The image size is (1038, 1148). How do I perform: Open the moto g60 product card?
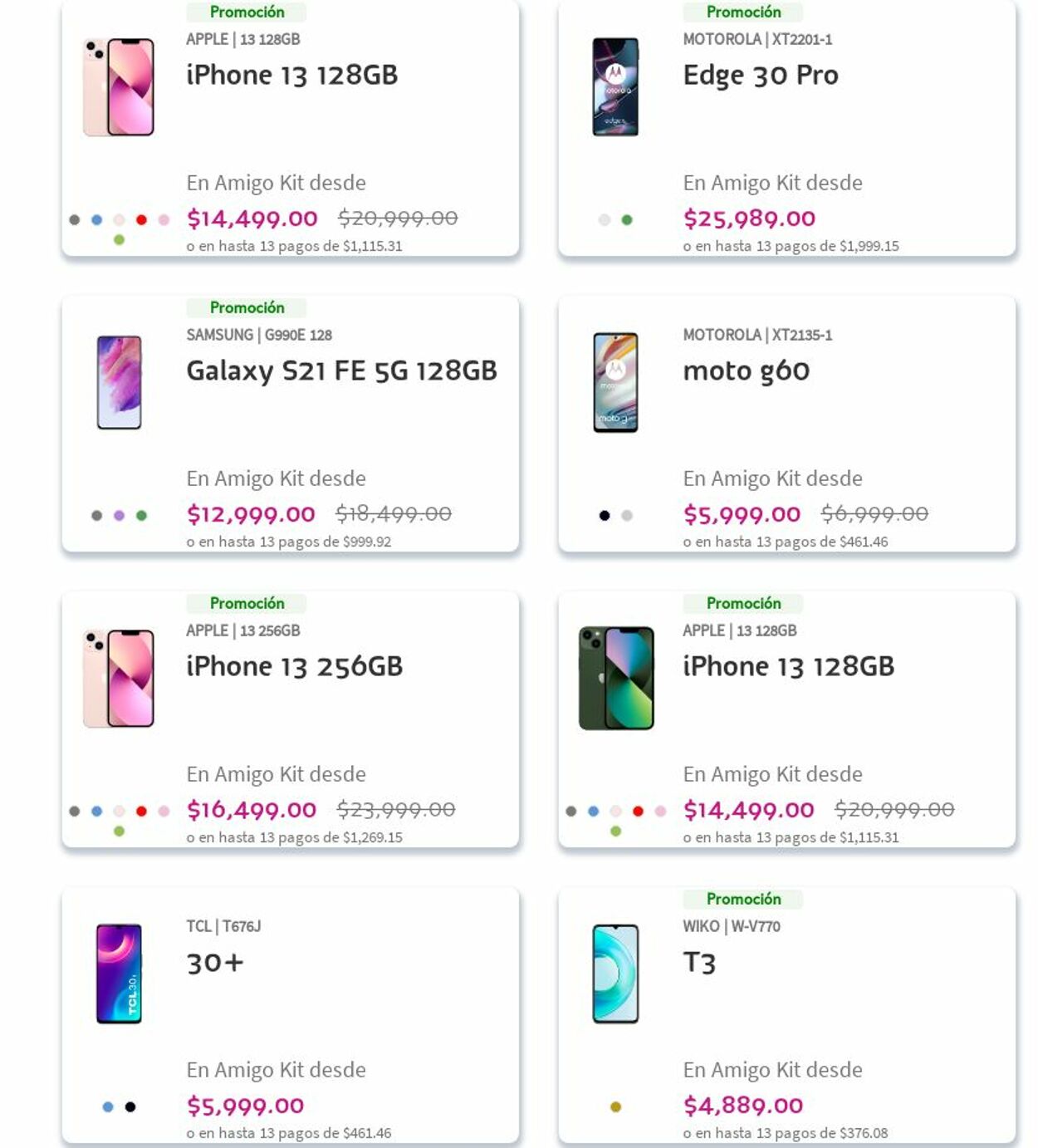(x=746, y=370)
